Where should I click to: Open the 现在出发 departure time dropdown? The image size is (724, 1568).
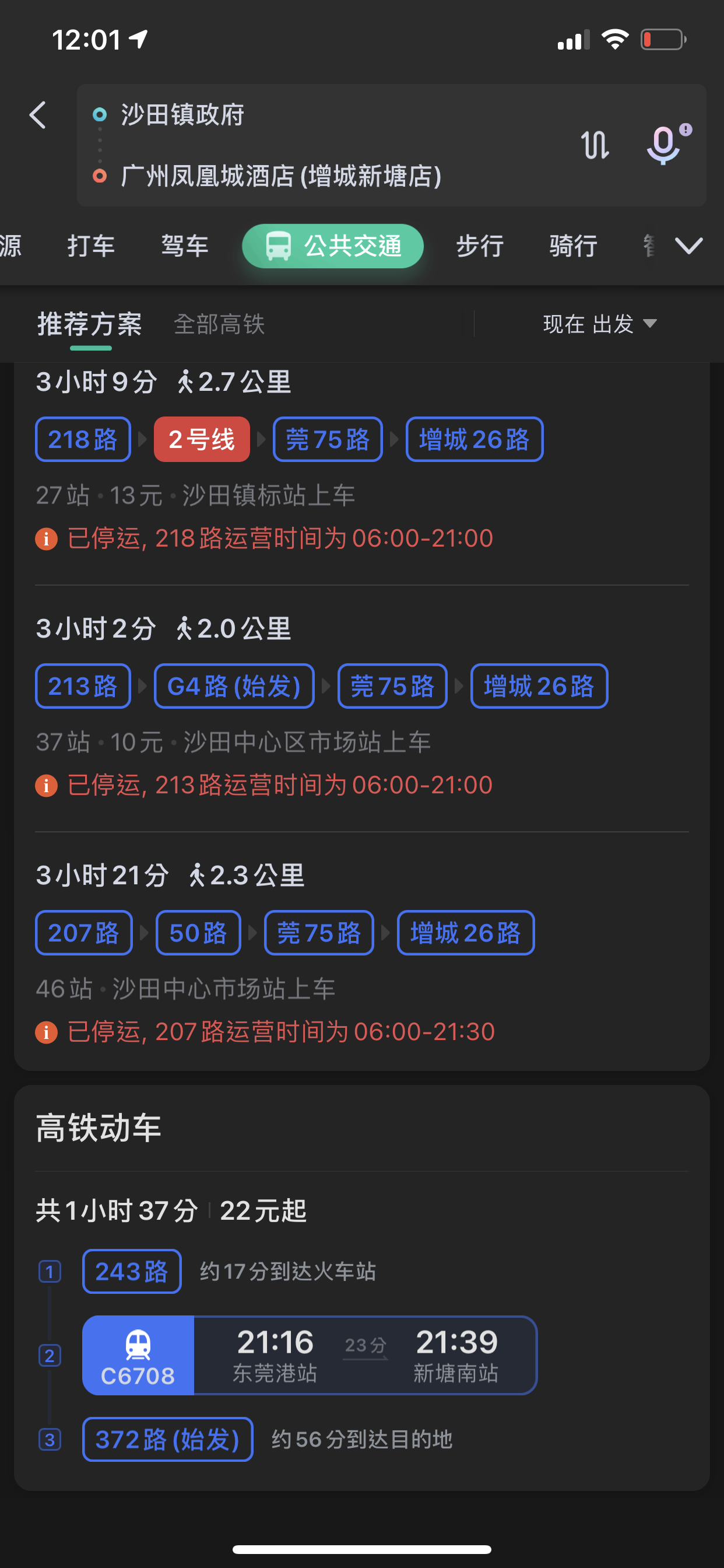(x=599, y=324)
